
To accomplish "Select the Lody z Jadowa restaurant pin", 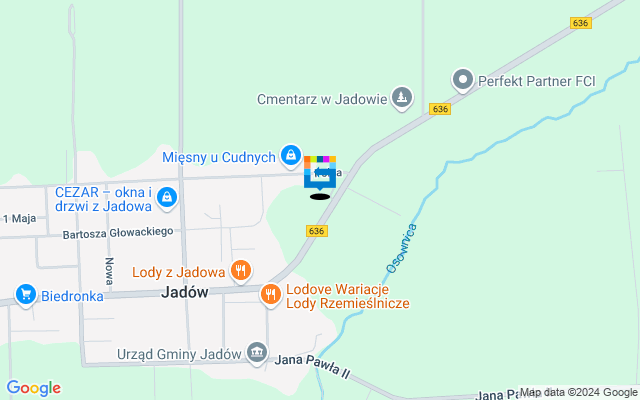I will tap(240, 270).
